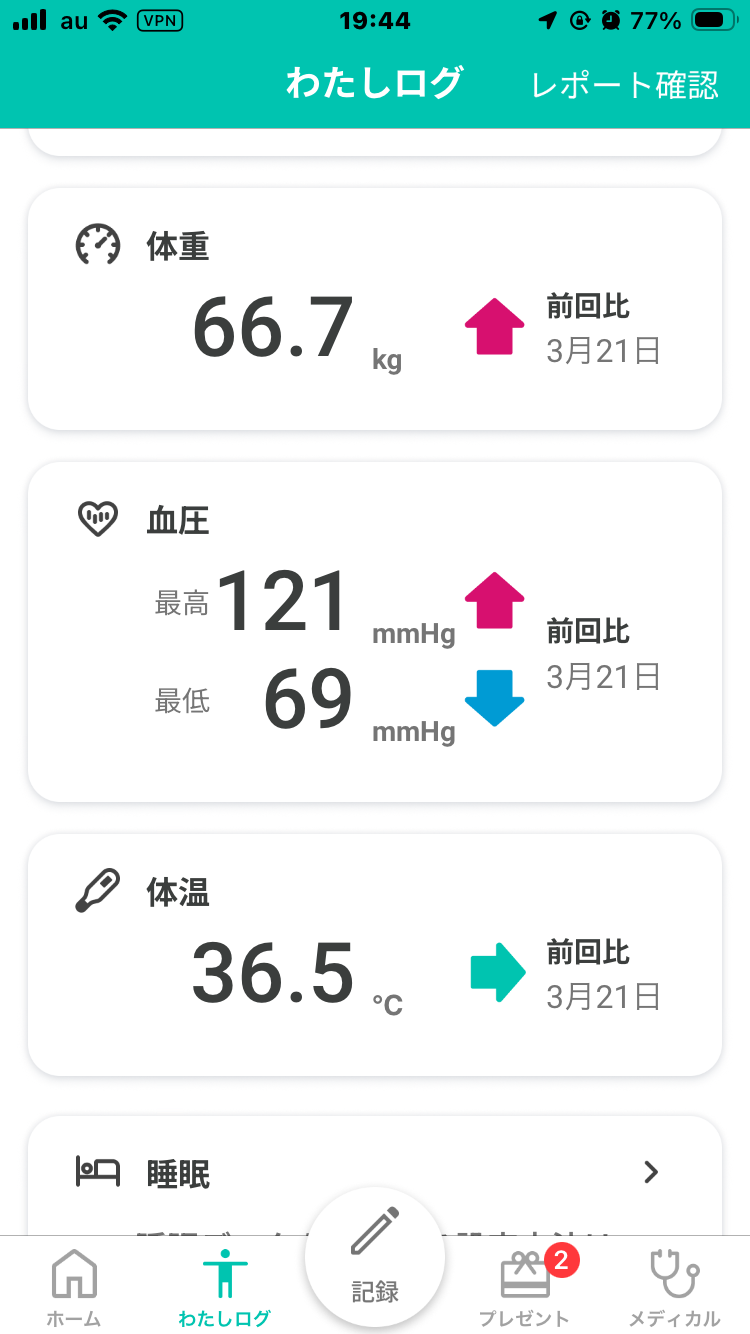The height and width of the screenshot is (1334, 750).
Task: Open the 体温 body temperature card
Action: tap(375, 955)
